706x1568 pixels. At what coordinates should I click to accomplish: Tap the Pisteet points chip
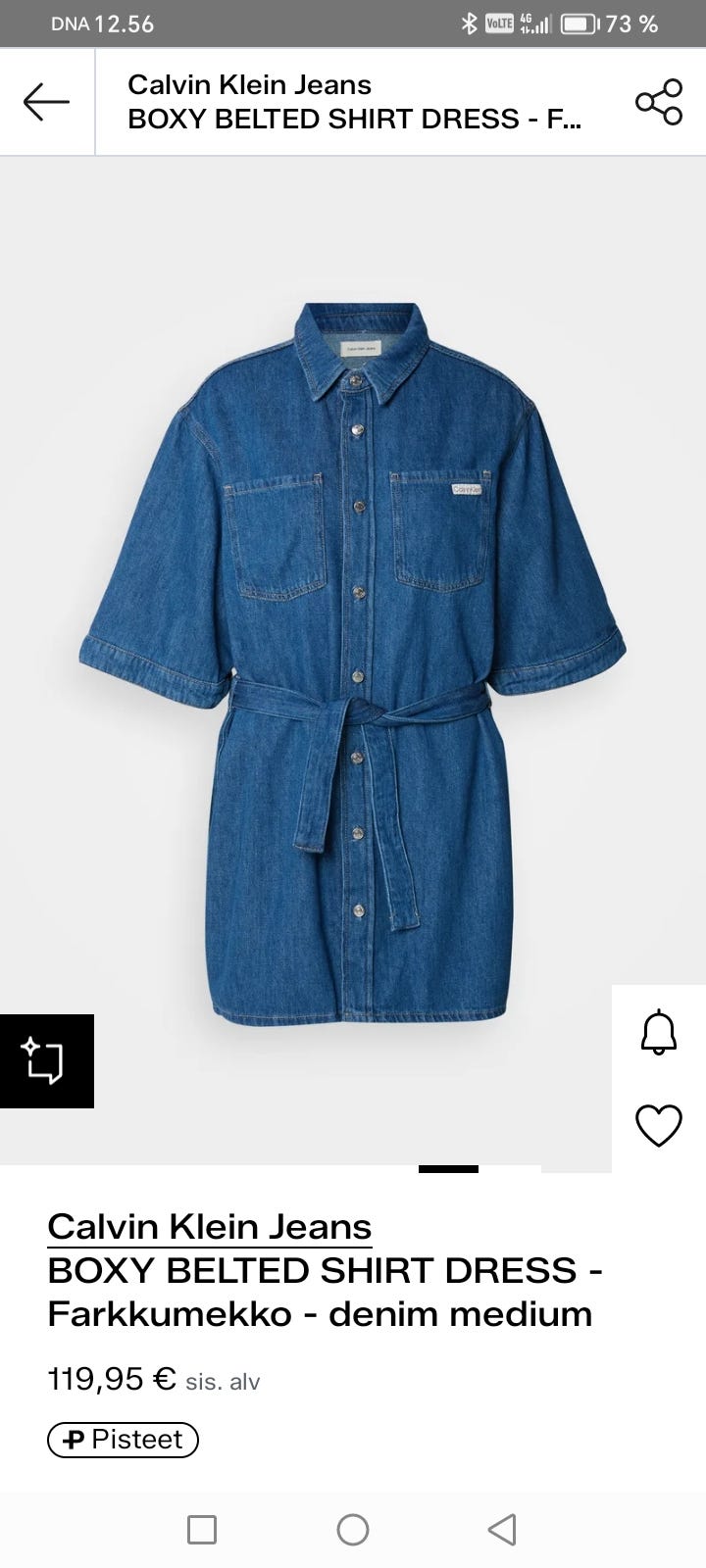click(x=123, y=1440)
